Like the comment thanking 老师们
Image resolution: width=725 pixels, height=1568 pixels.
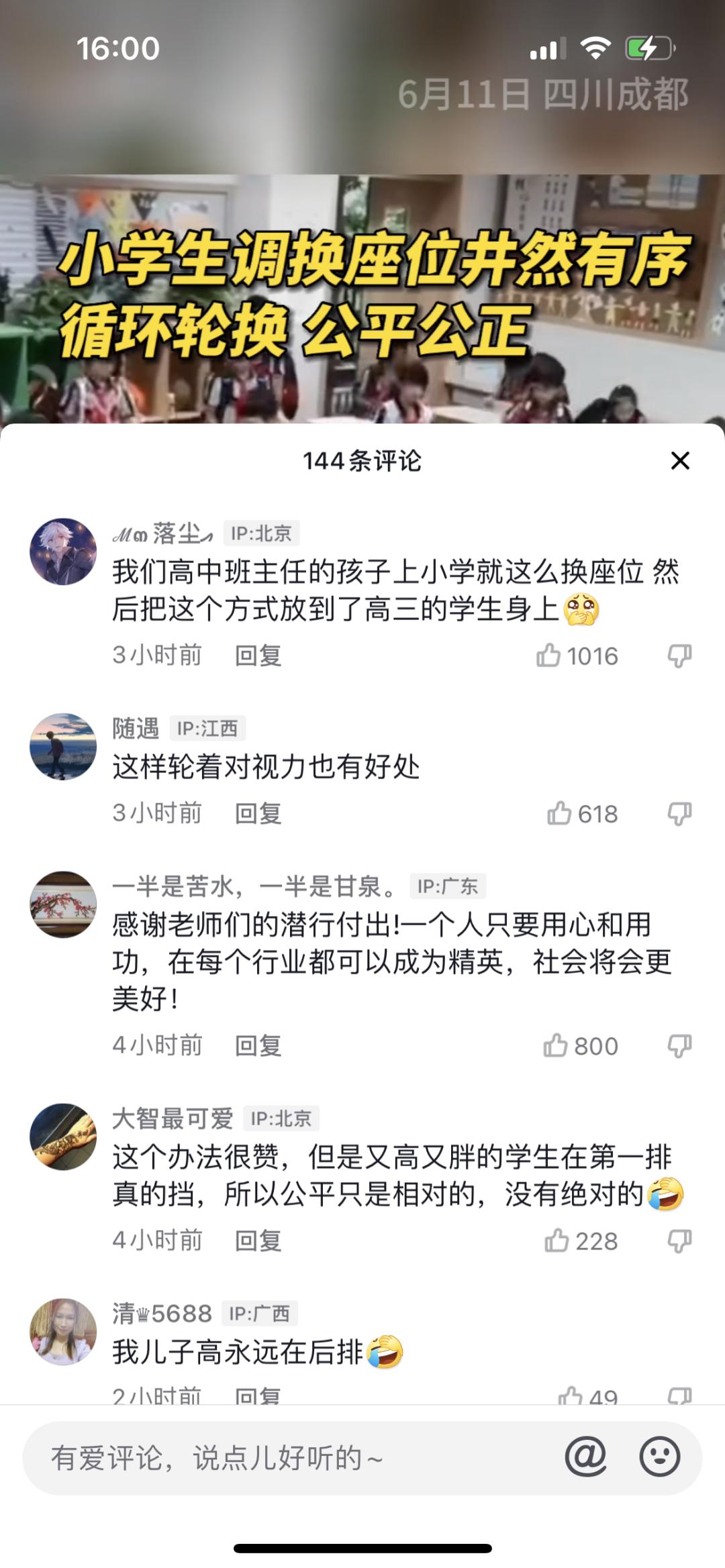tap(556, 1045)
